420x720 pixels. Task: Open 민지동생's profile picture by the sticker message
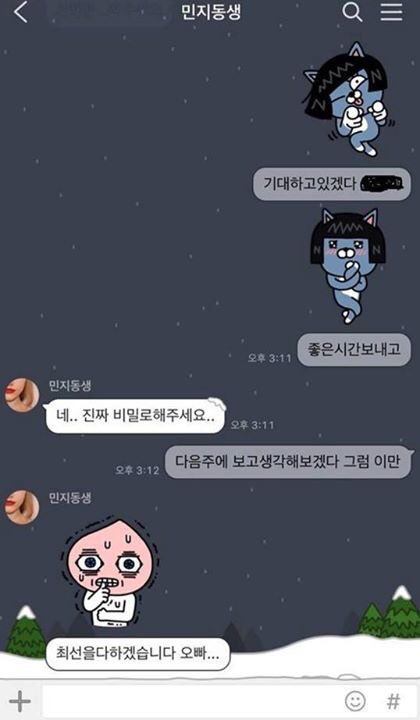tap(22, 507)
